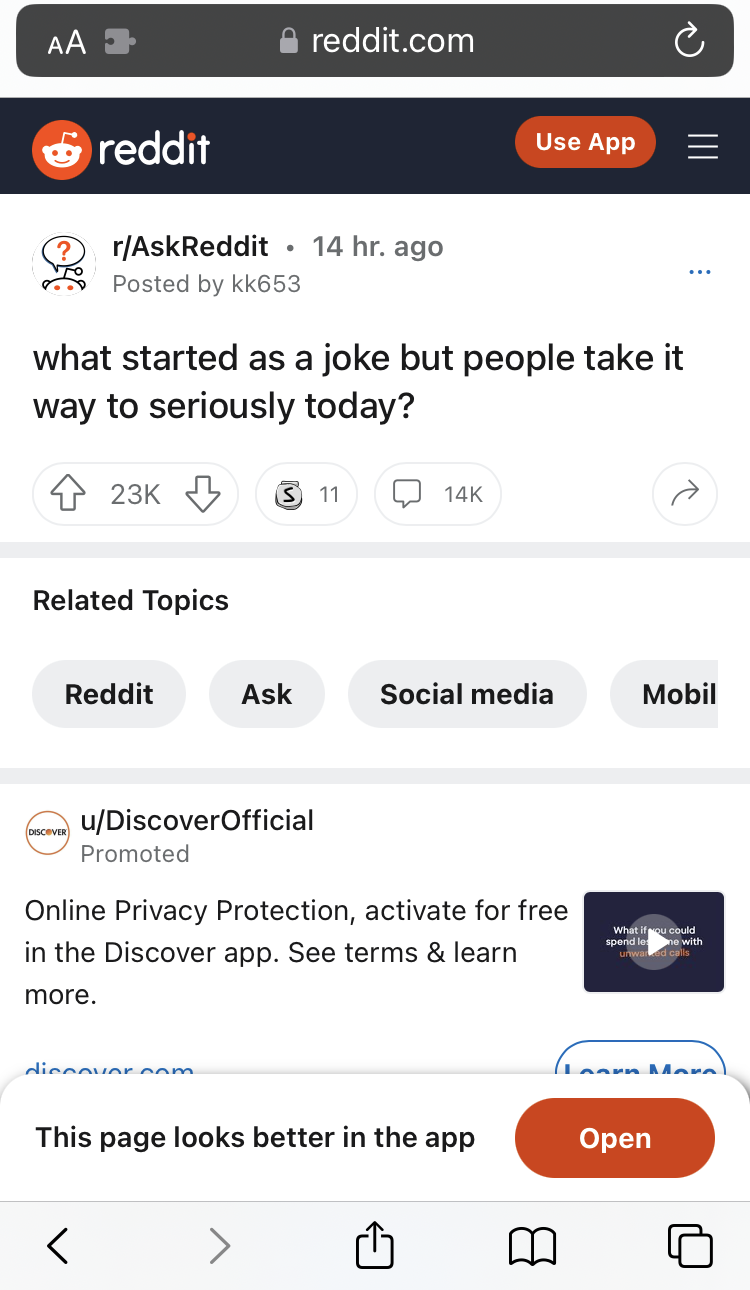
Task: Open the post's comments section
Action: point(437,493)
